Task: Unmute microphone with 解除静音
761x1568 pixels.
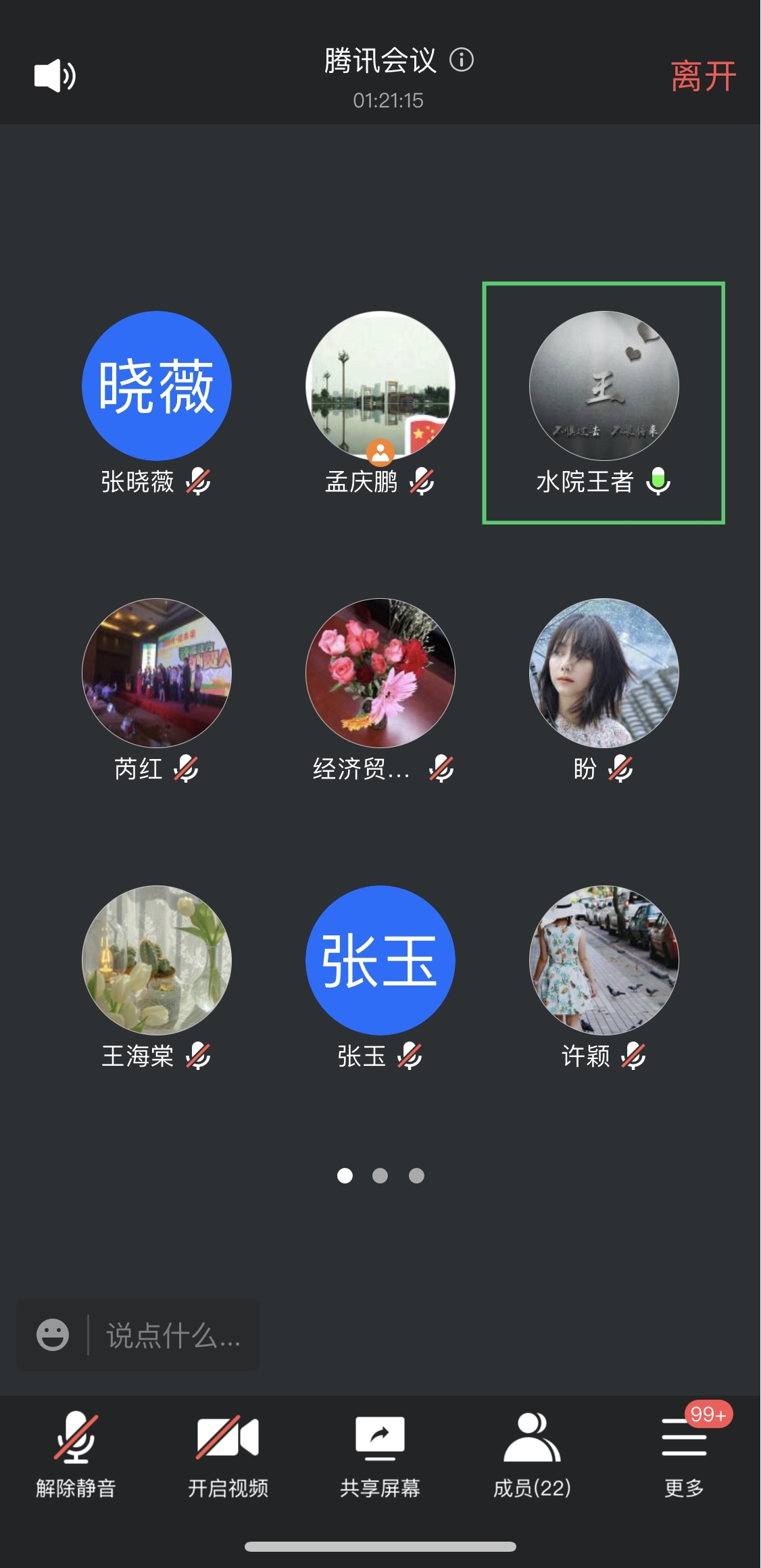Action: [76, 1453]
